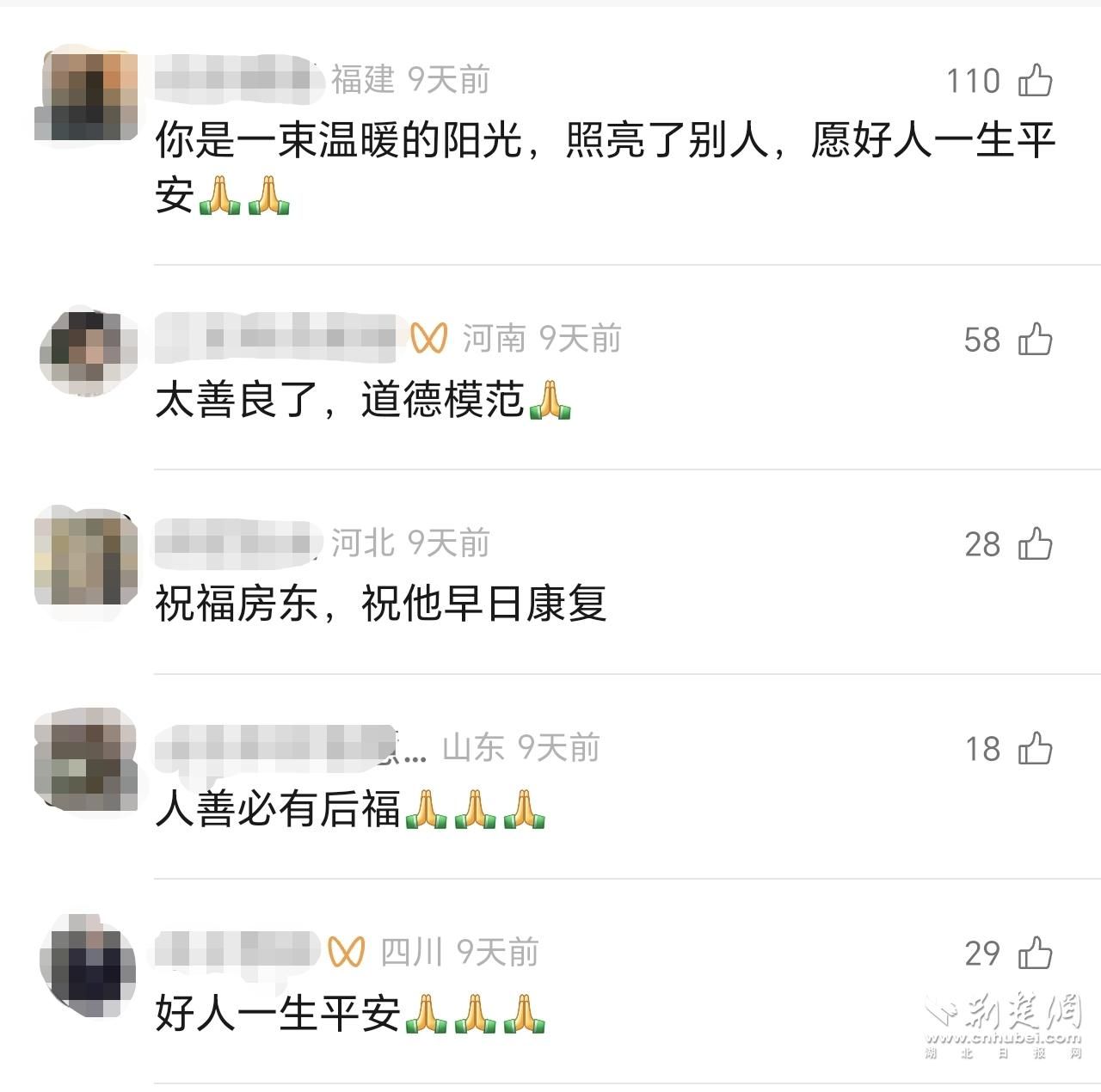The height and width of the screenshot is (1092, 1101).
Task: Open avatar of the Sichuan commenter
Action: click(88, 965)
